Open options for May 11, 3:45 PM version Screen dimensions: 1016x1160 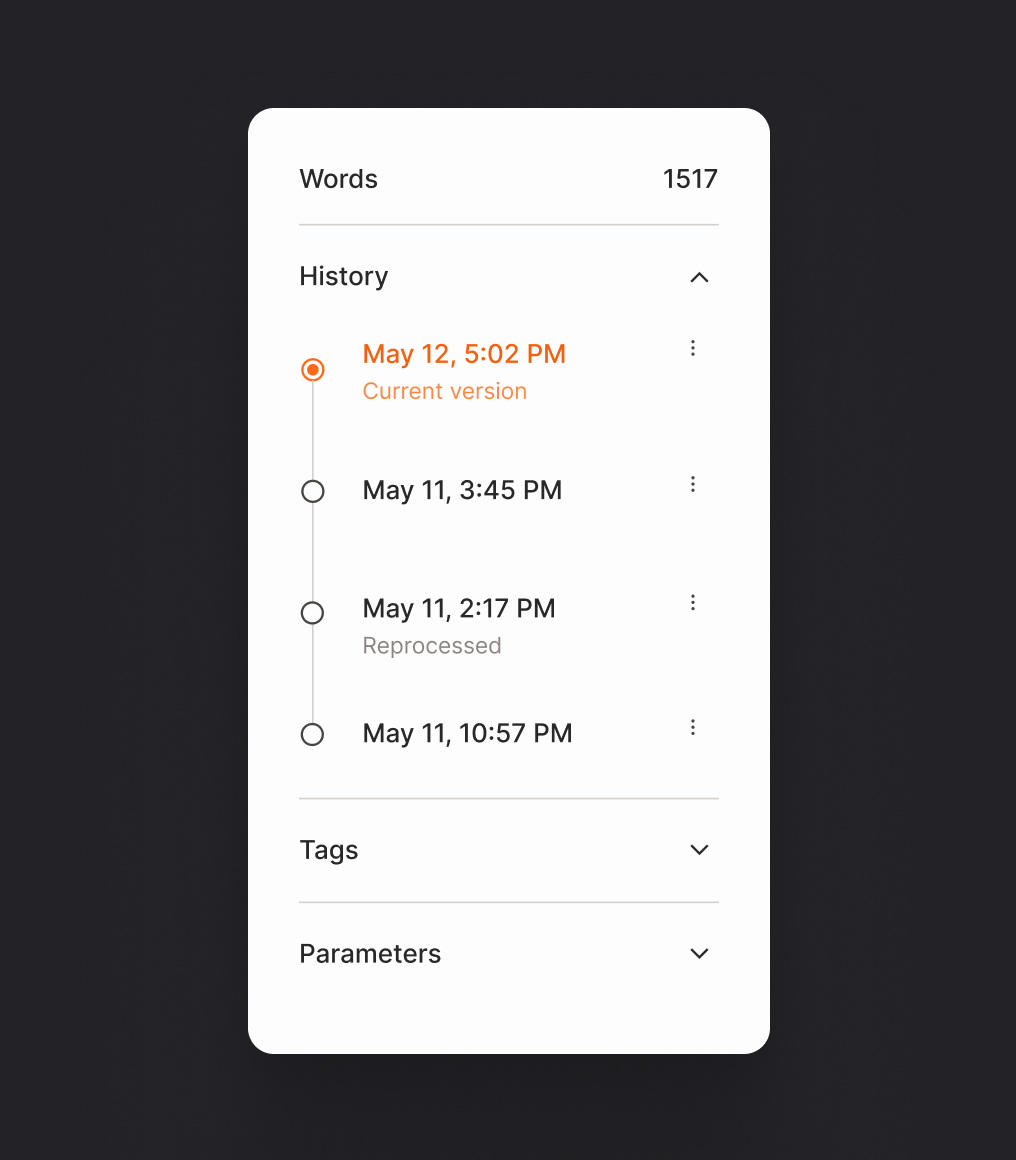click(x=692, y=484)
